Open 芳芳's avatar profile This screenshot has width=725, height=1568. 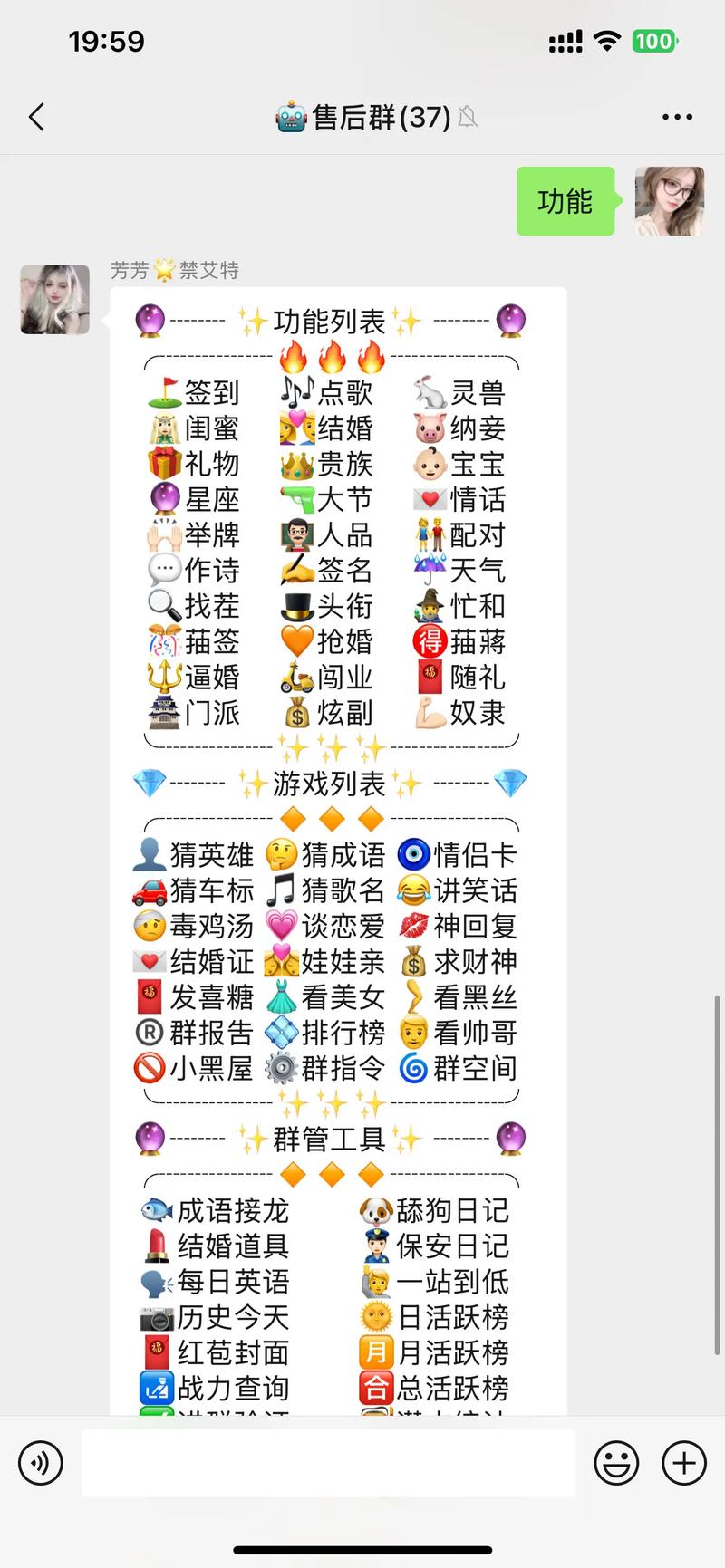pyautogui.click(x=55, y=300)
